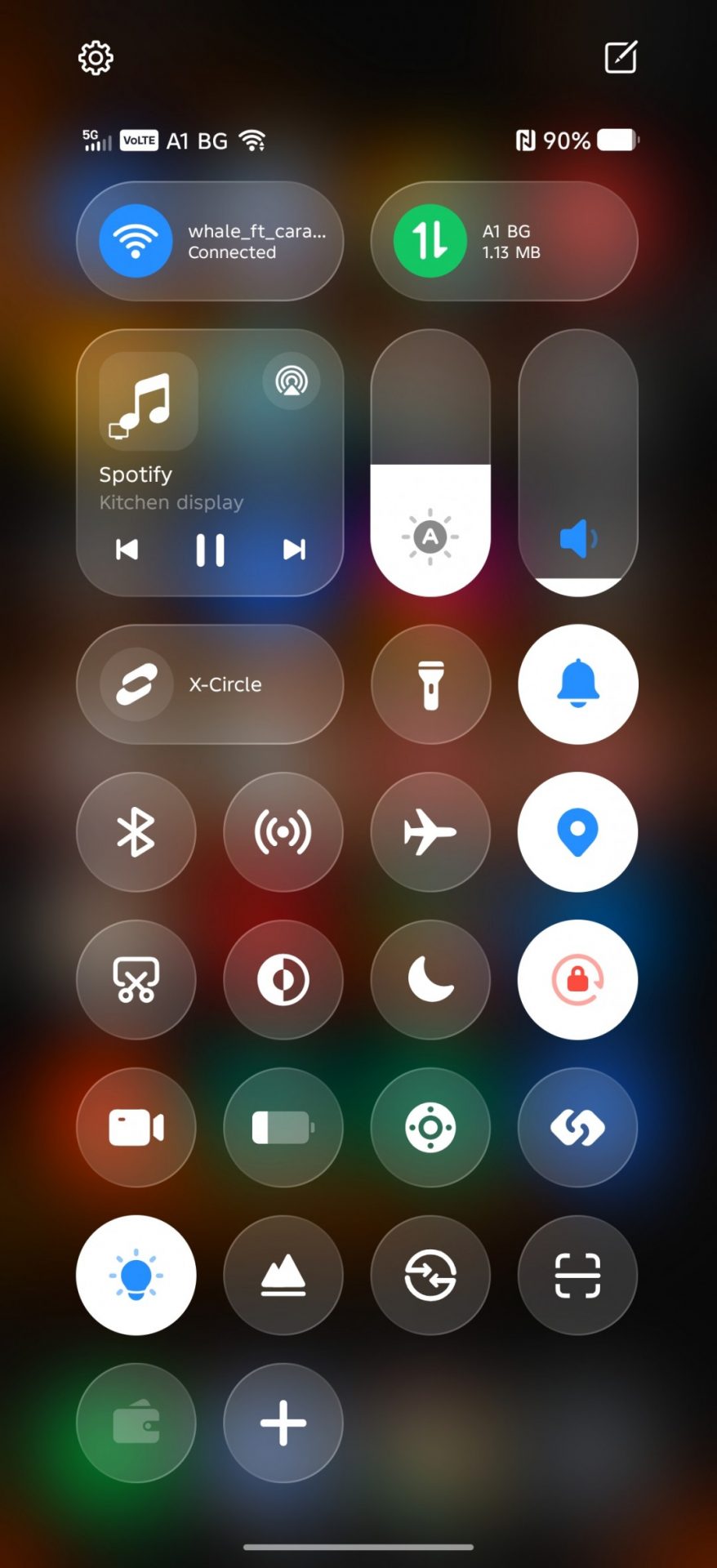Go back to the previous track
Viewport: 717px width, 1568px height.
pyautogui.click(x=127, y=550)
